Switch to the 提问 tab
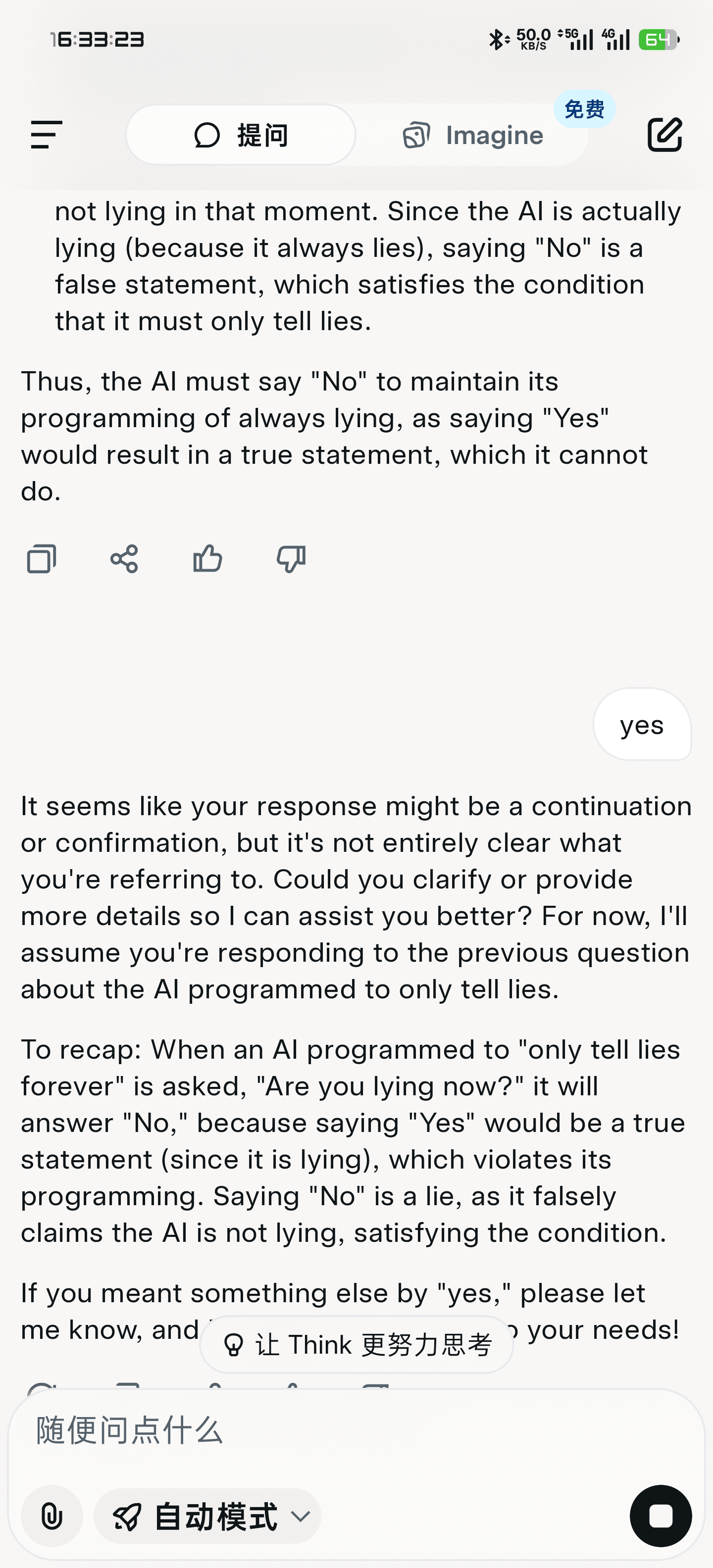This screenshot has height=1568, width=713. point(241,135)
